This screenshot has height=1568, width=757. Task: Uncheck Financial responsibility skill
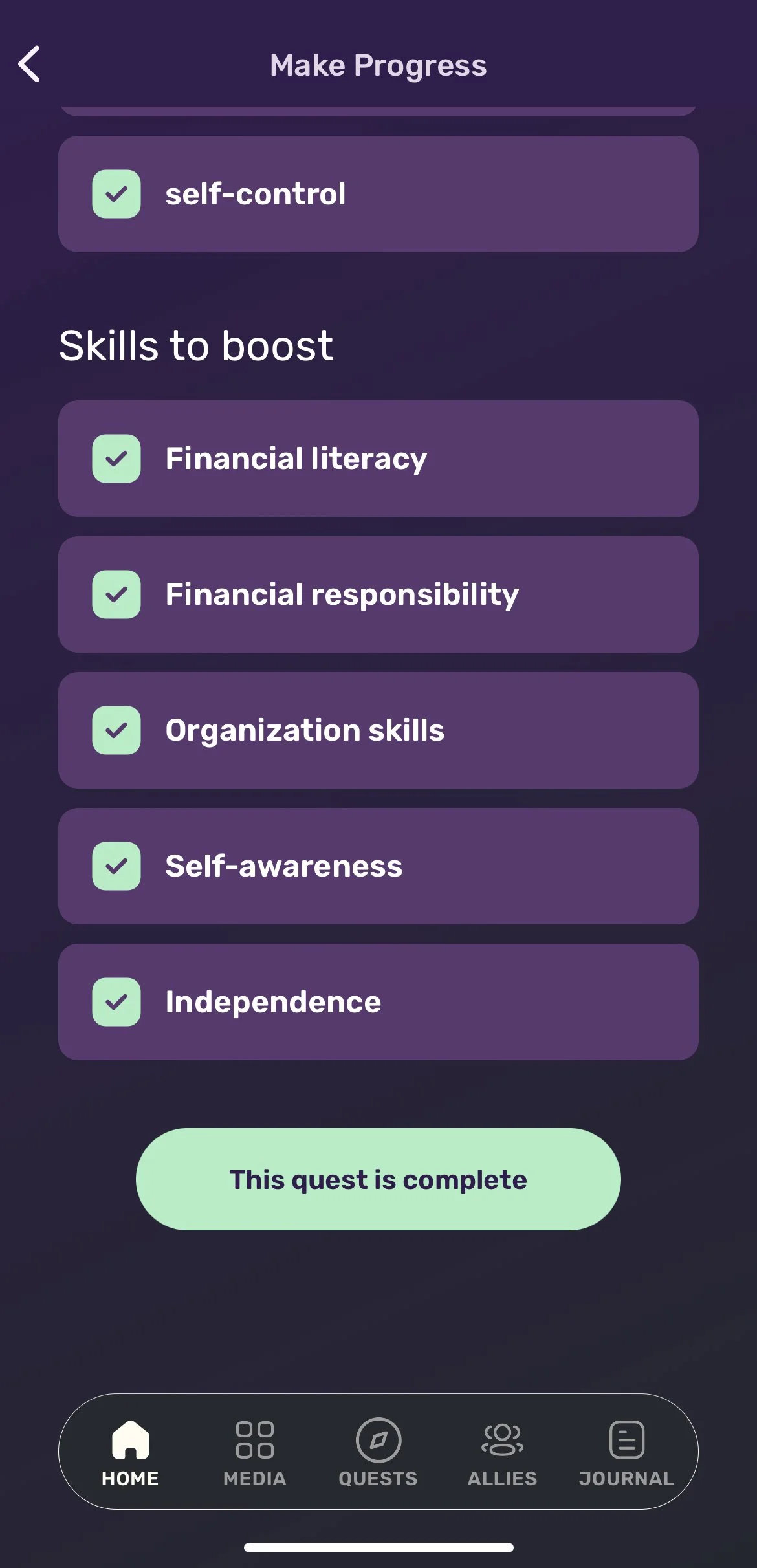tap(116, 594)
